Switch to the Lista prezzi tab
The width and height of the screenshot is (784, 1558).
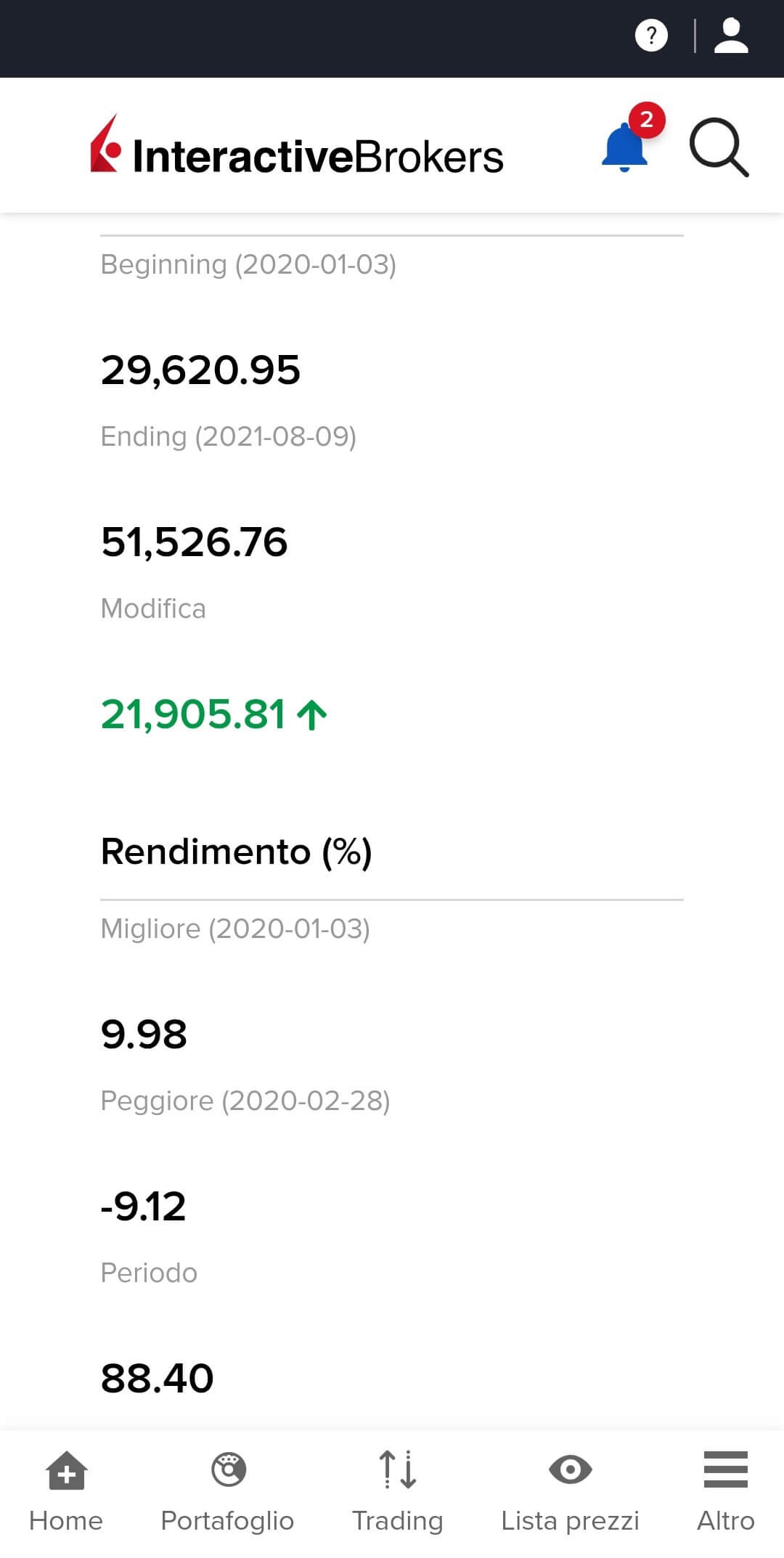coord(570,1491)
